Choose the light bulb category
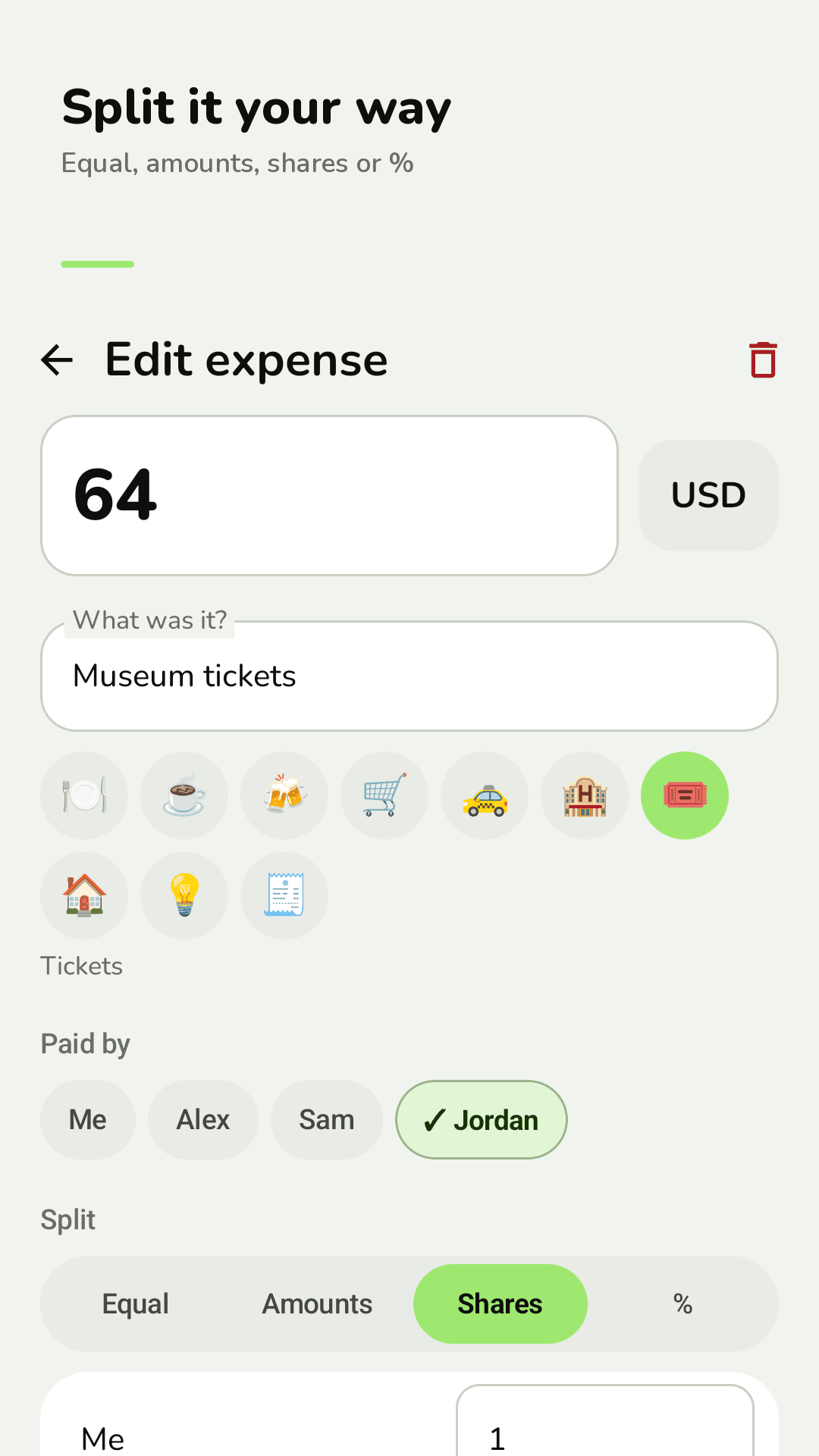The image size is (819, 1456). click(x=184, y=896)
